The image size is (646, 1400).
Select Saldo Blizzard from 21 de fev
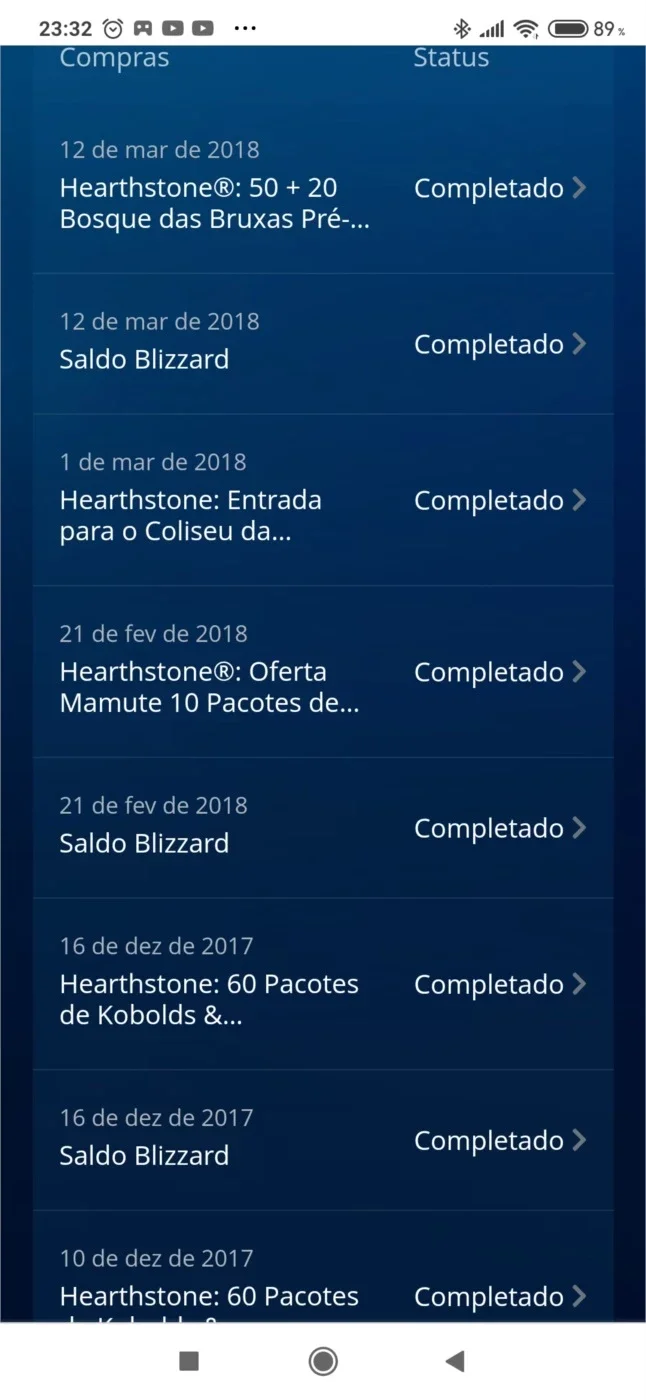coord(323,828)
